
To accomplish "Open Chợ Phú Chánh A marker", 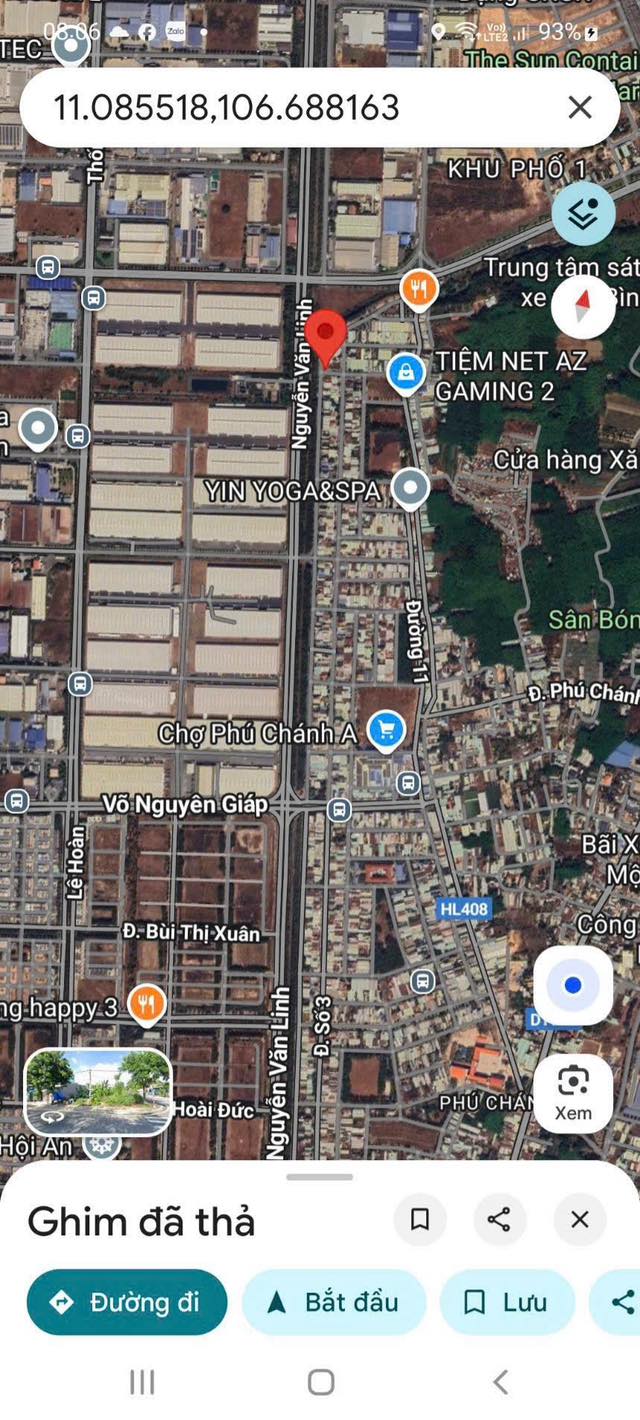I will tap(385, 732).
